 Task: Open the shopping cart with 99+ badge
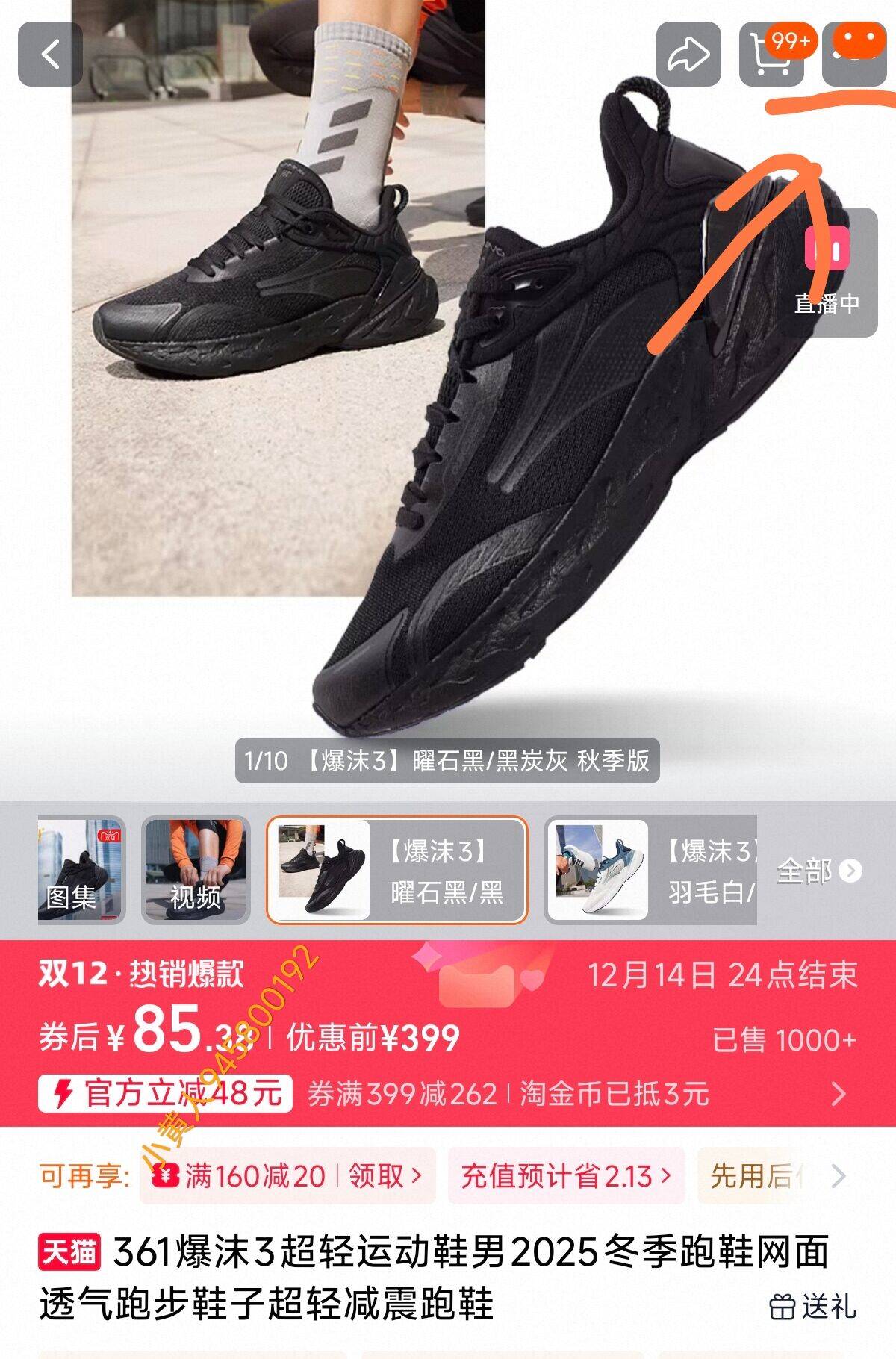point(771,55)
